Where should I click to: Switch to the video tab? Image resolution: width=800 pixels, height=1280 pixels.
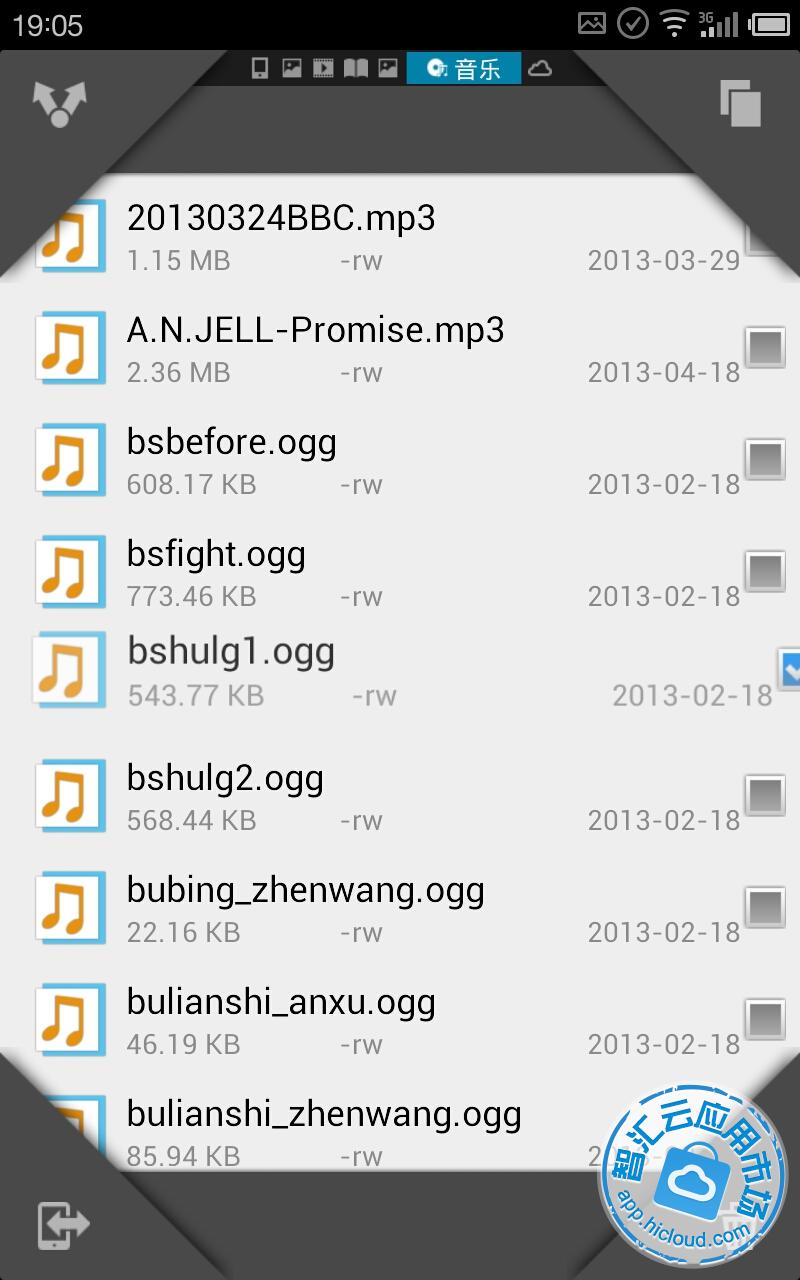[x=323, y=69]
